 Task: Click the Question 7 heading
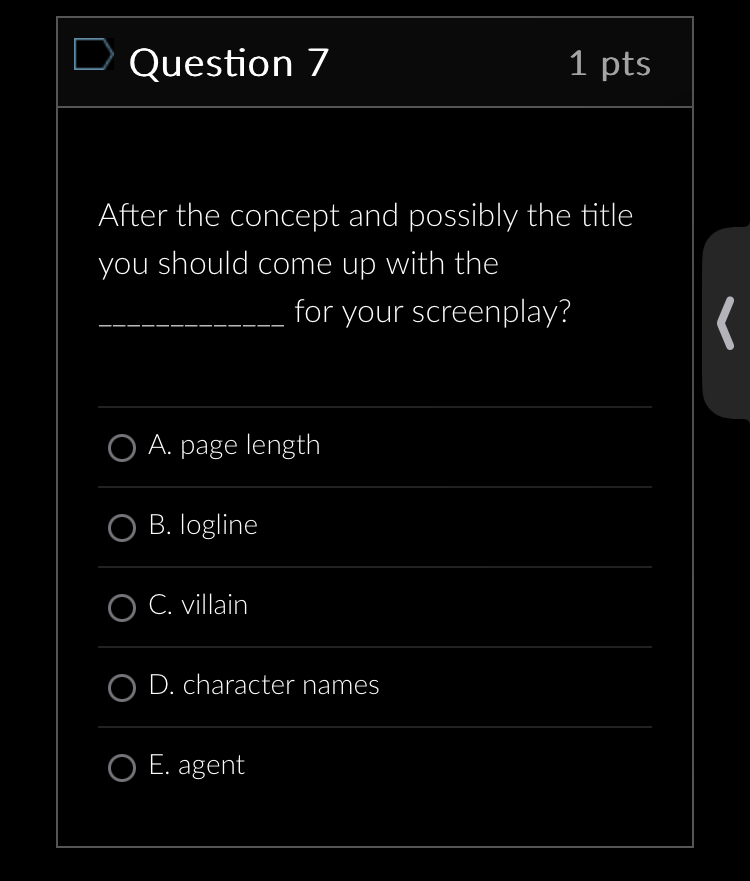click(x=228, y=63)
